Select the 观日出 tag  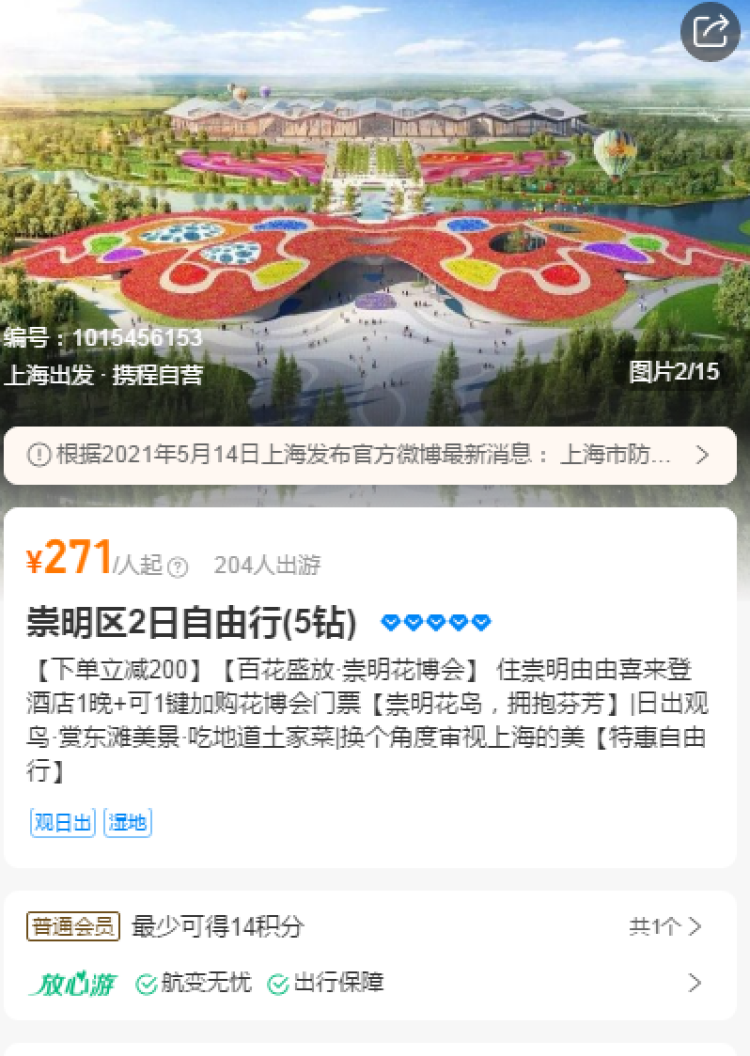click(x=63, y=823)
